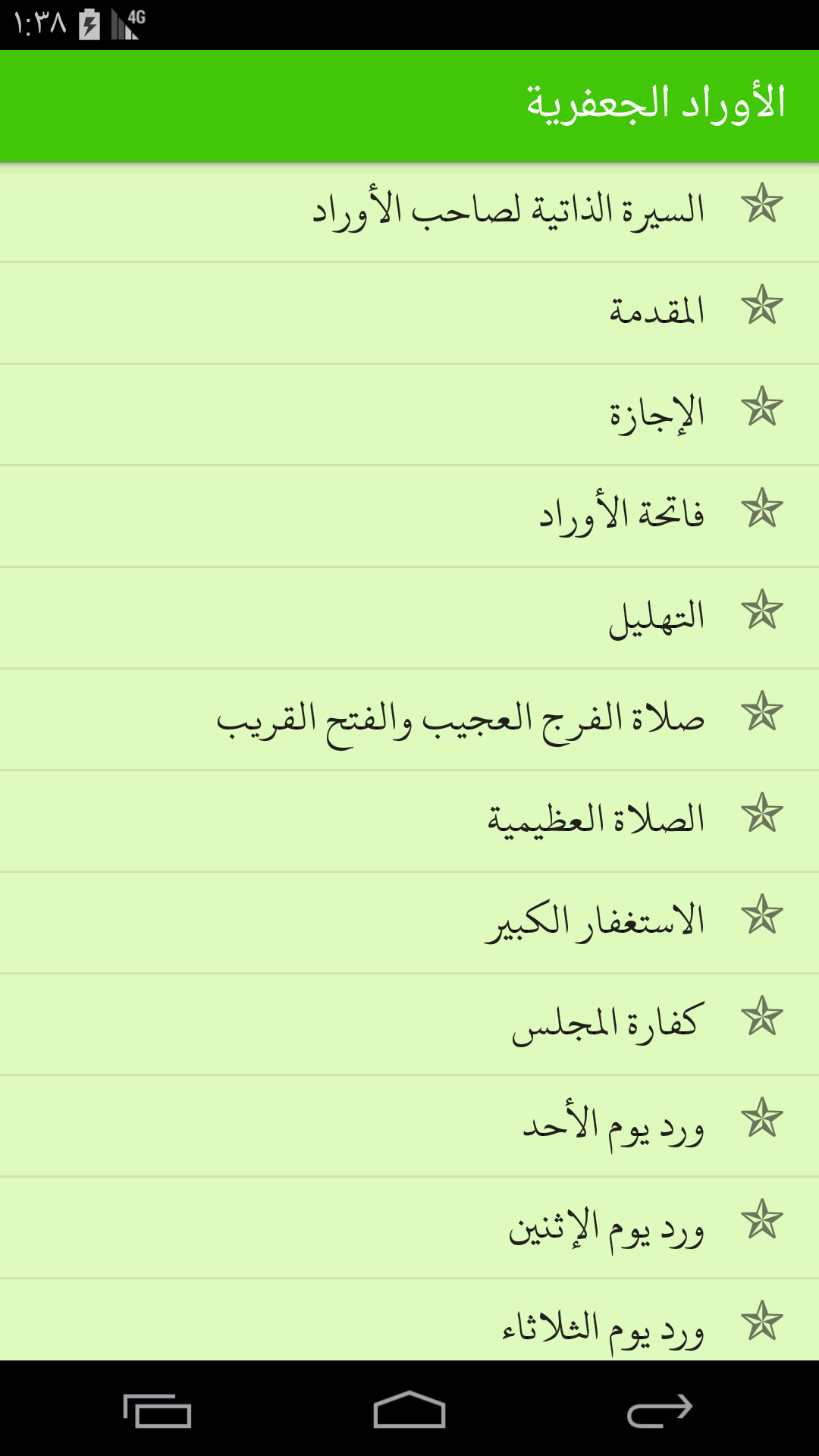Open كفارة المجلس

(409, 1025)
